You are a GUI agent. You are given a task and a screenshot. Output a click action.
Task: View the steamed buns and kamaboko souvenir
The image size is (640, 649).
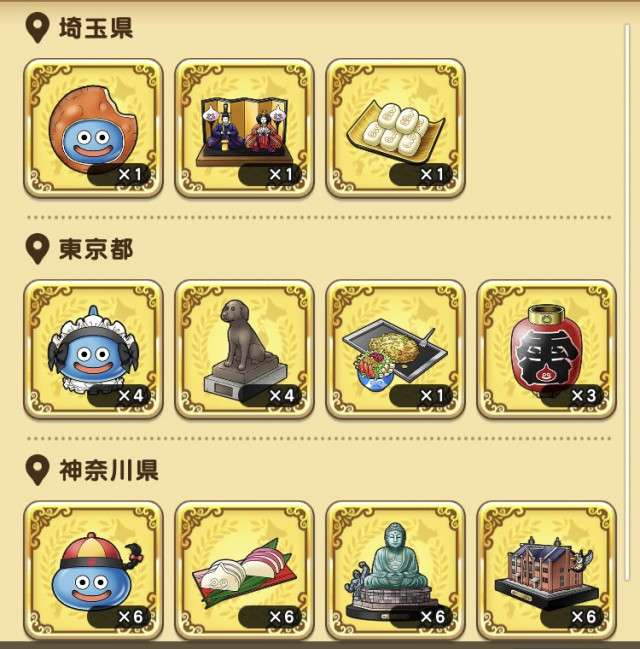tap(244, 570)
